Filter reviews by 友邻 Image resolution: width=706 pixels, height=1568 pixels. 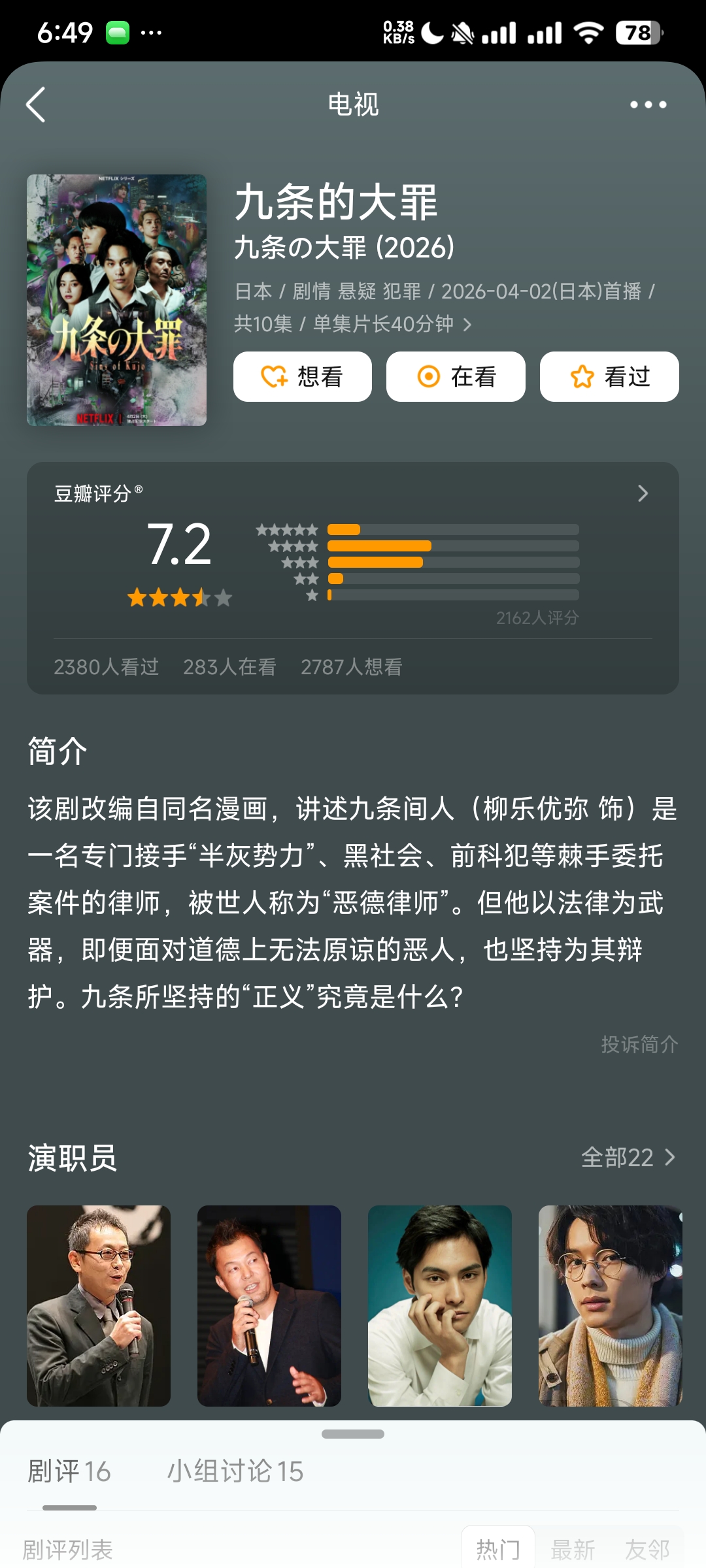(x=647, y=1548)
